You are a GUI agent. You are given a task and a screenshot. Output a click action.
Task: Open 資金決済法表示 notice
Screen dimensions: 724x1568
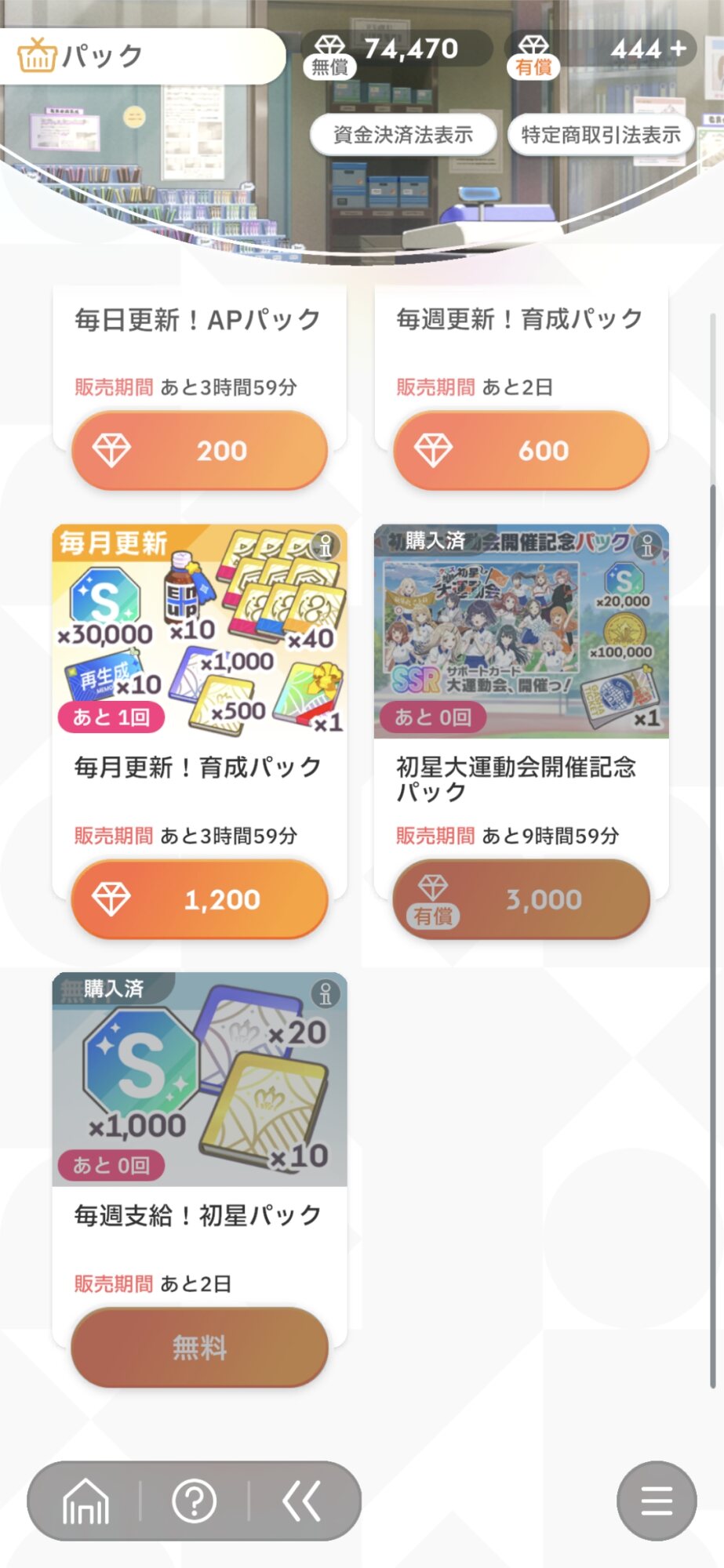click(403, 135)
